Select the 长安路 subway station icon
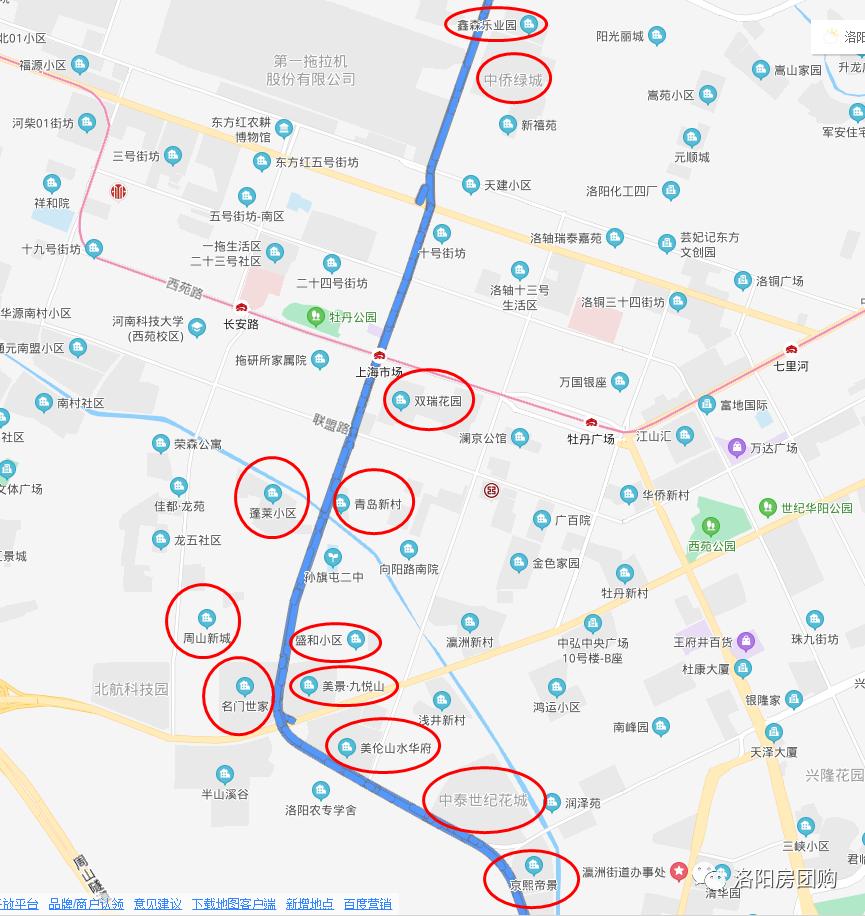 tap(240, 308)
